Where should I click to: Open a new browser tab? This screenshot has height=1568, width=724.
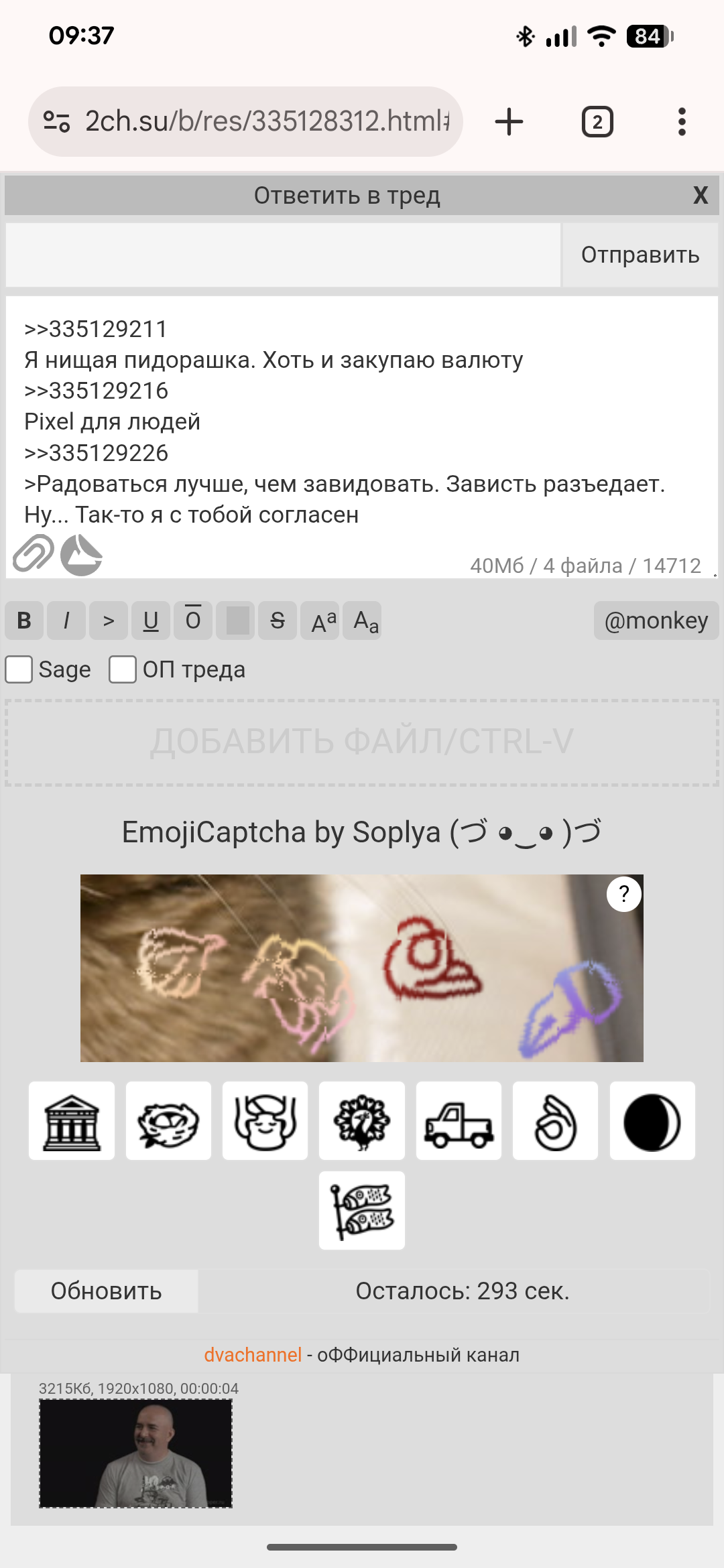coord(509,122)
